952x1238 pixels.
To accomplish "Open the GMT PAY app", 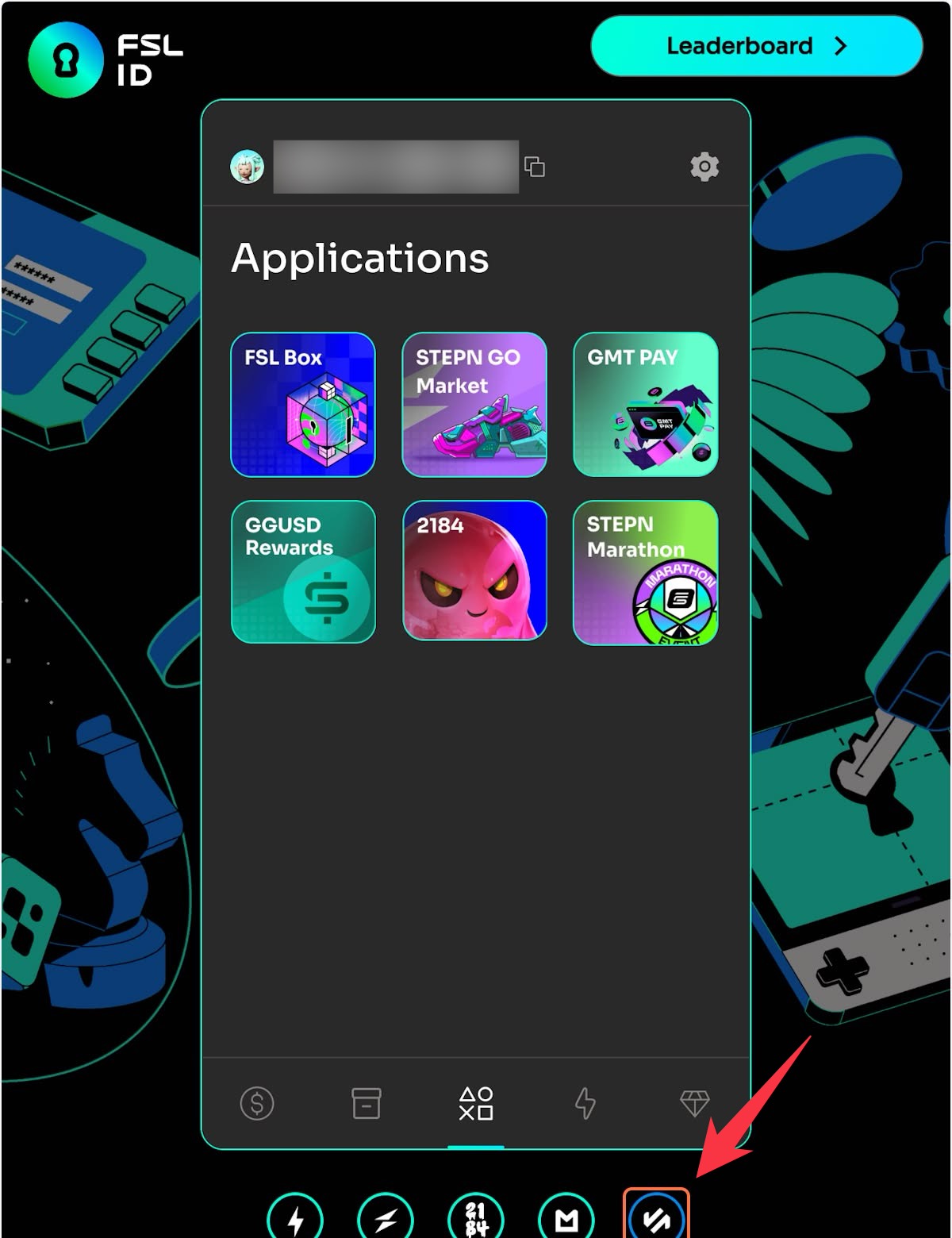I will [645, 405].
